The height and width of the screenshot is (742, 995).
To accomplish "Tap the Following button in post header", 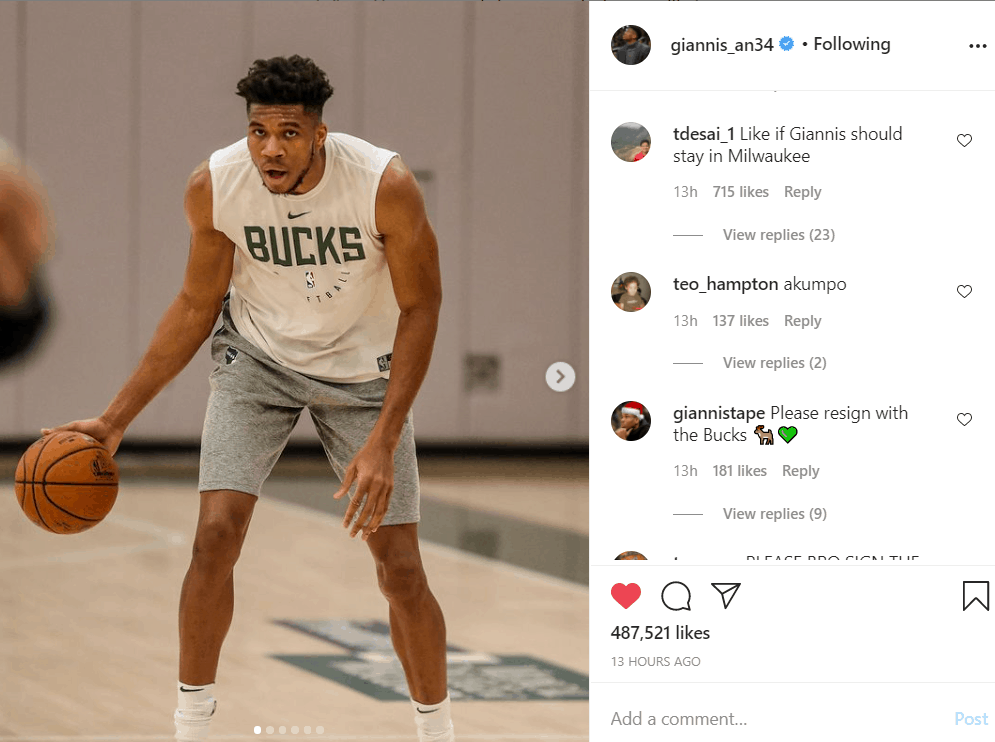I will click(851, 44).
